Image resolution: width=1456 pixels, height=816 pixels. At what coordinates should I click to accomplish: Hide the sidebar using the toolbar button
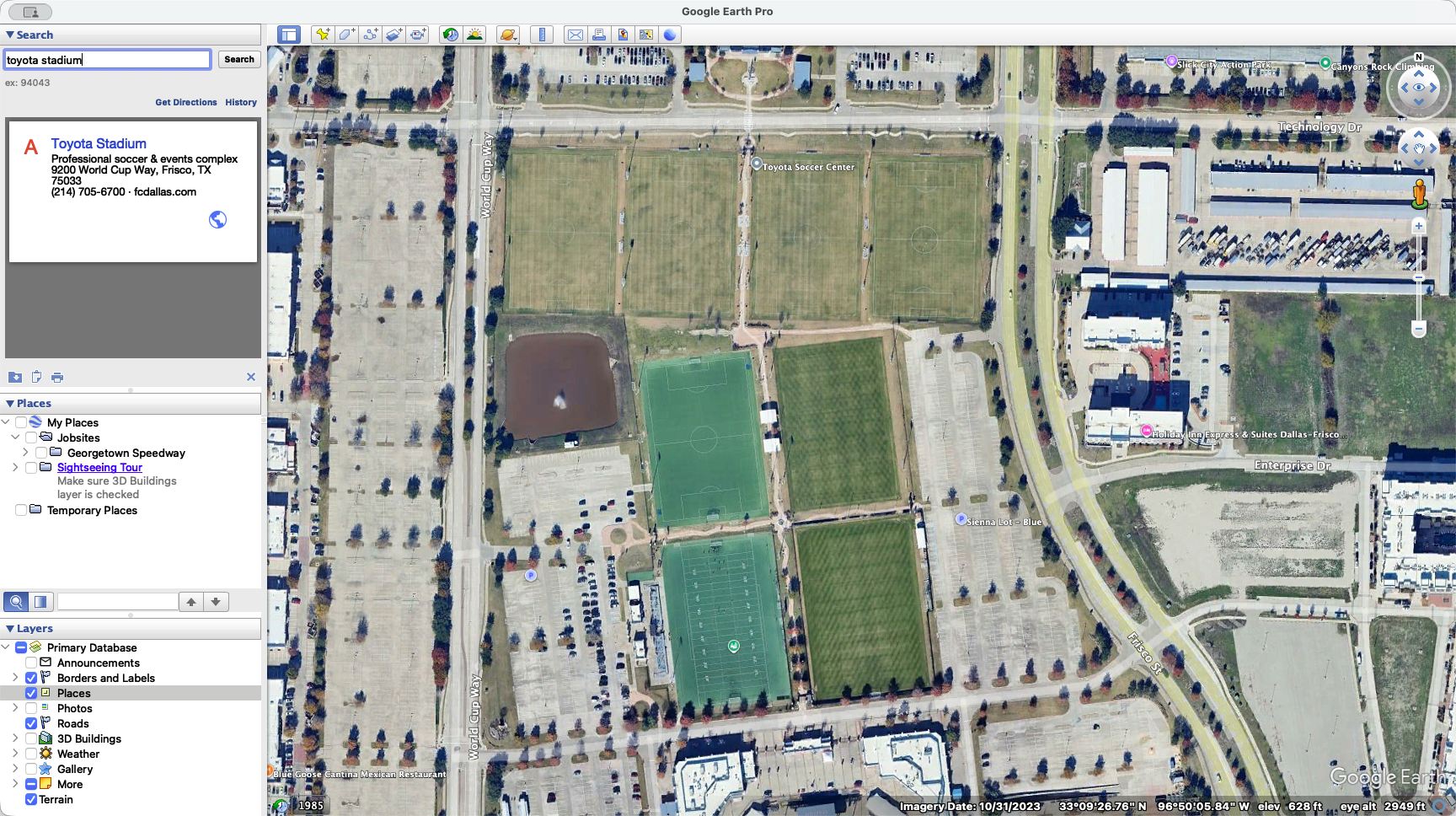289,35
